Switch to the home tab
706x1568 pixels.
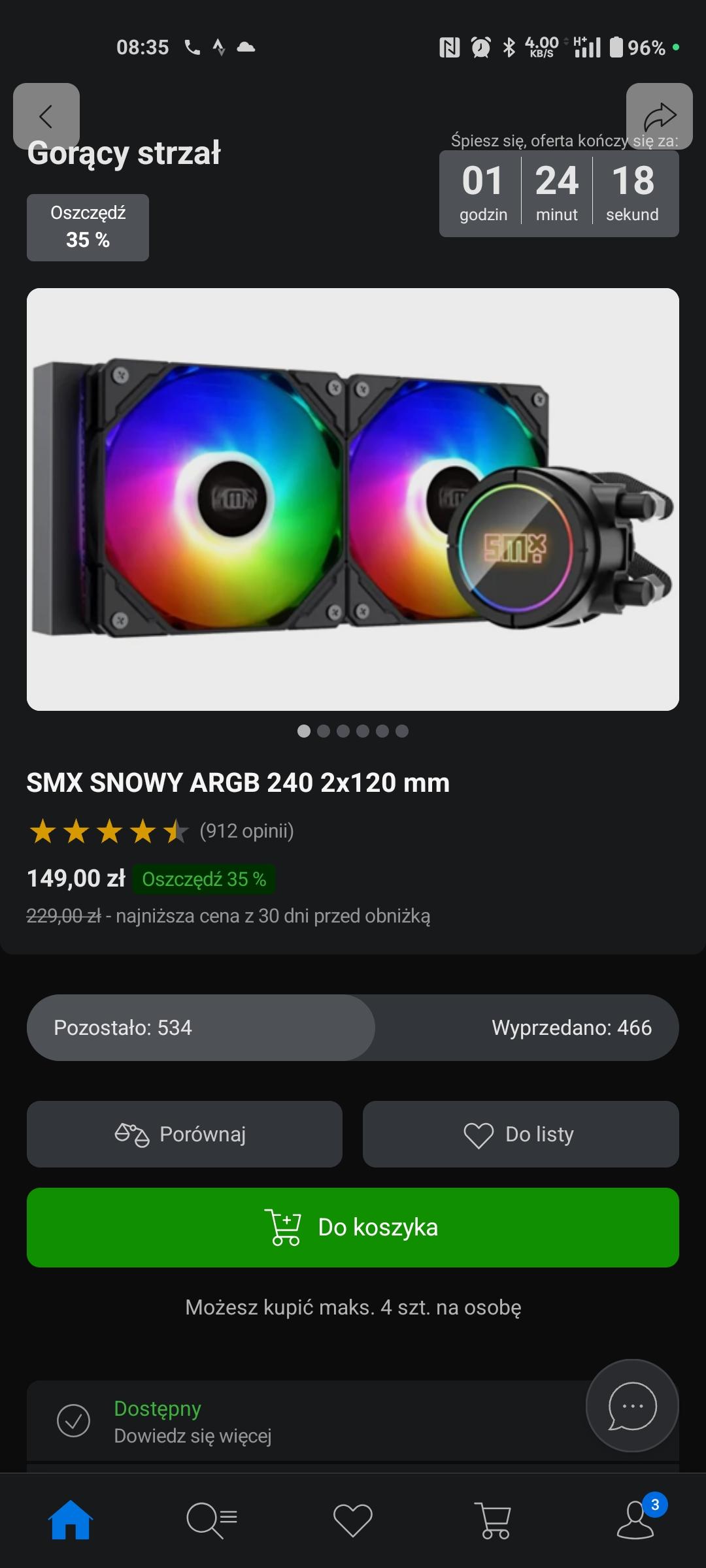71,1520
